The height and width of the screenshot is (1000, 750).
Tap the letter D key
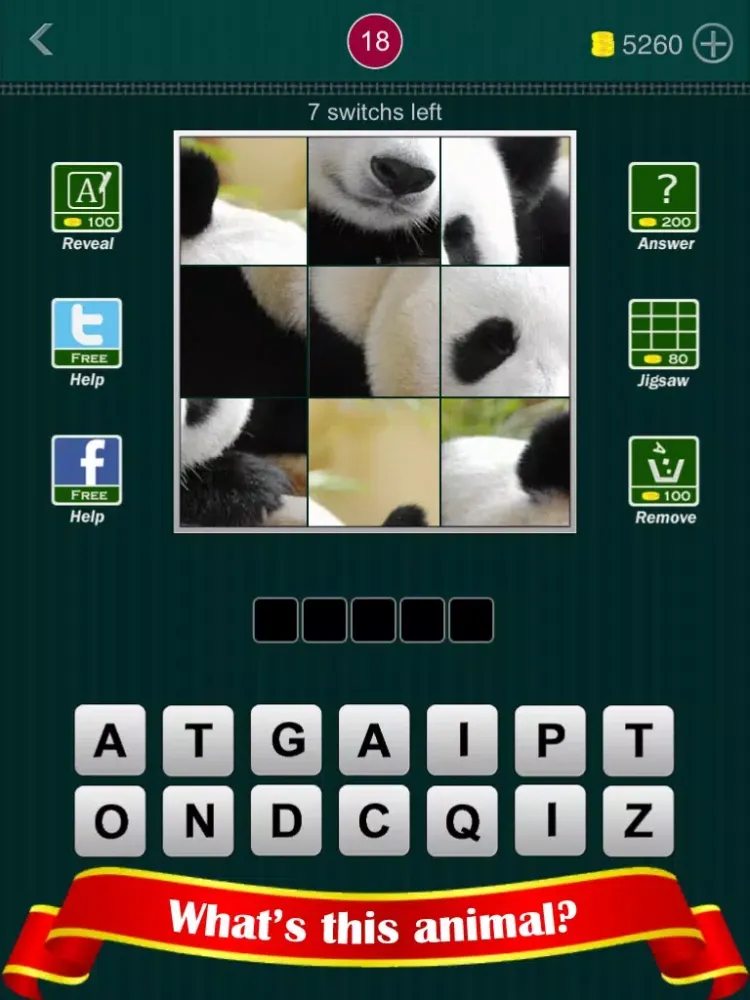click(x=287, y=822)
